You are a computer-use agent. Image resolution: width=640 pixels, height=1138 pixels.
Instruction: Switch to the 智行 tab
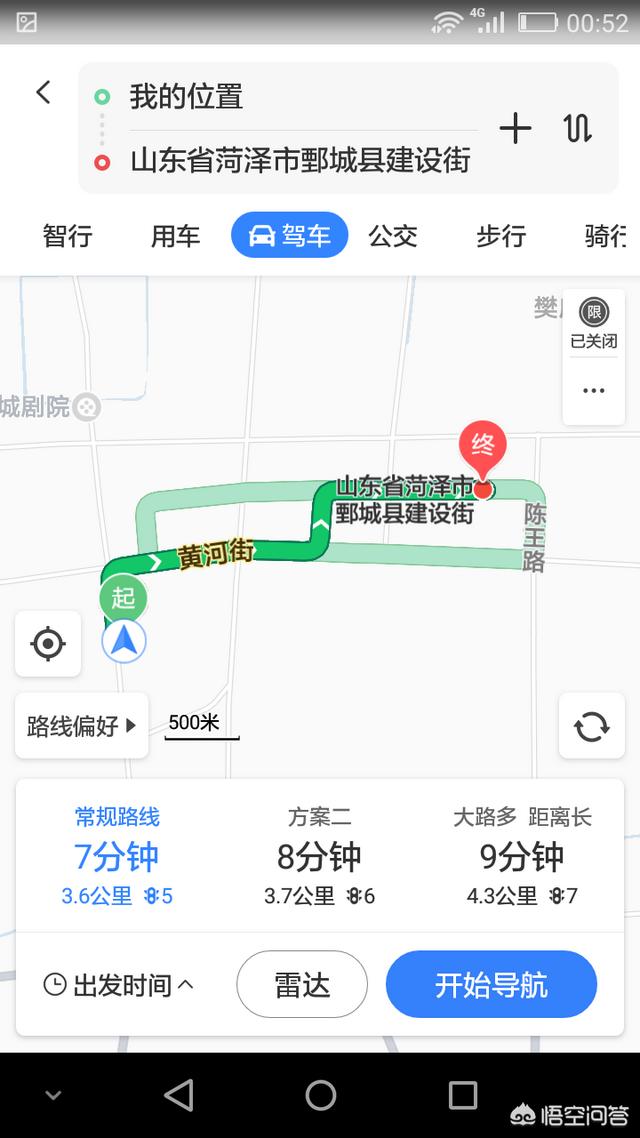67,236
